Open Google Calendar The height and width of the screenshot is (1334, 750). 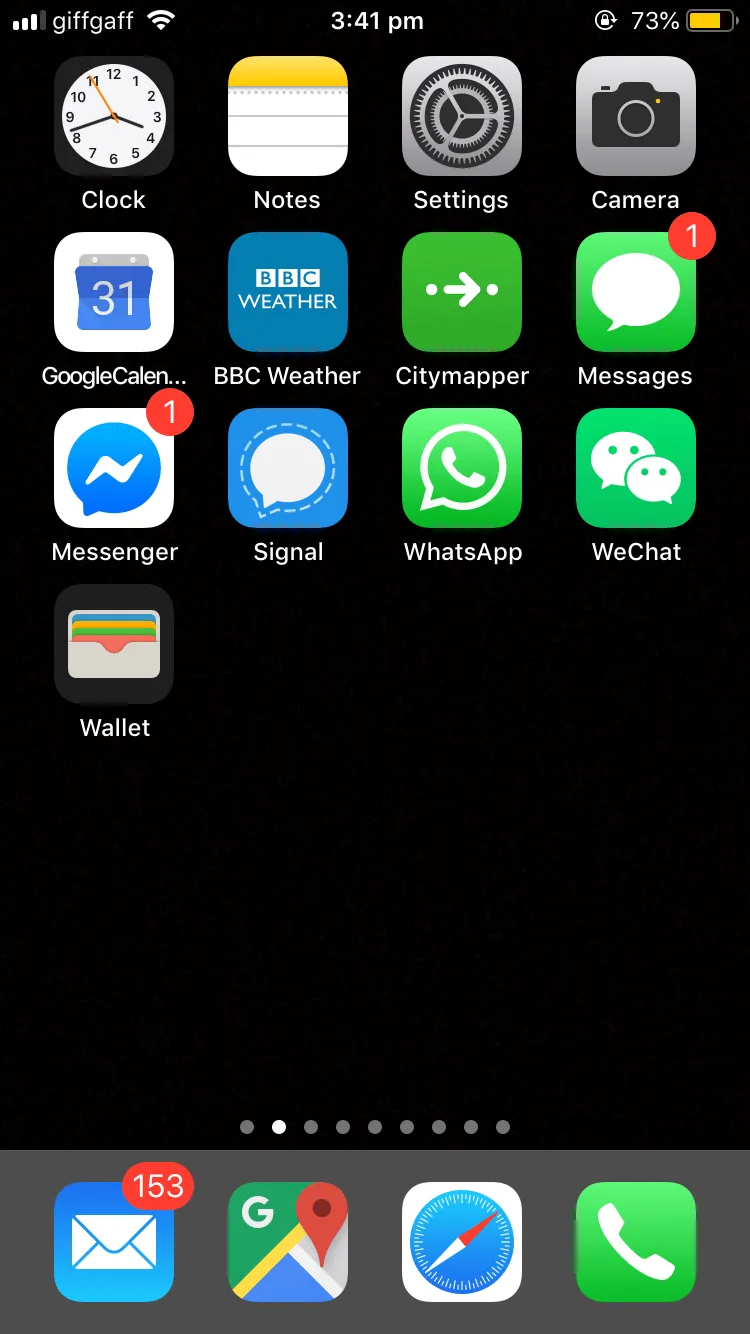(x=114, y=292)
